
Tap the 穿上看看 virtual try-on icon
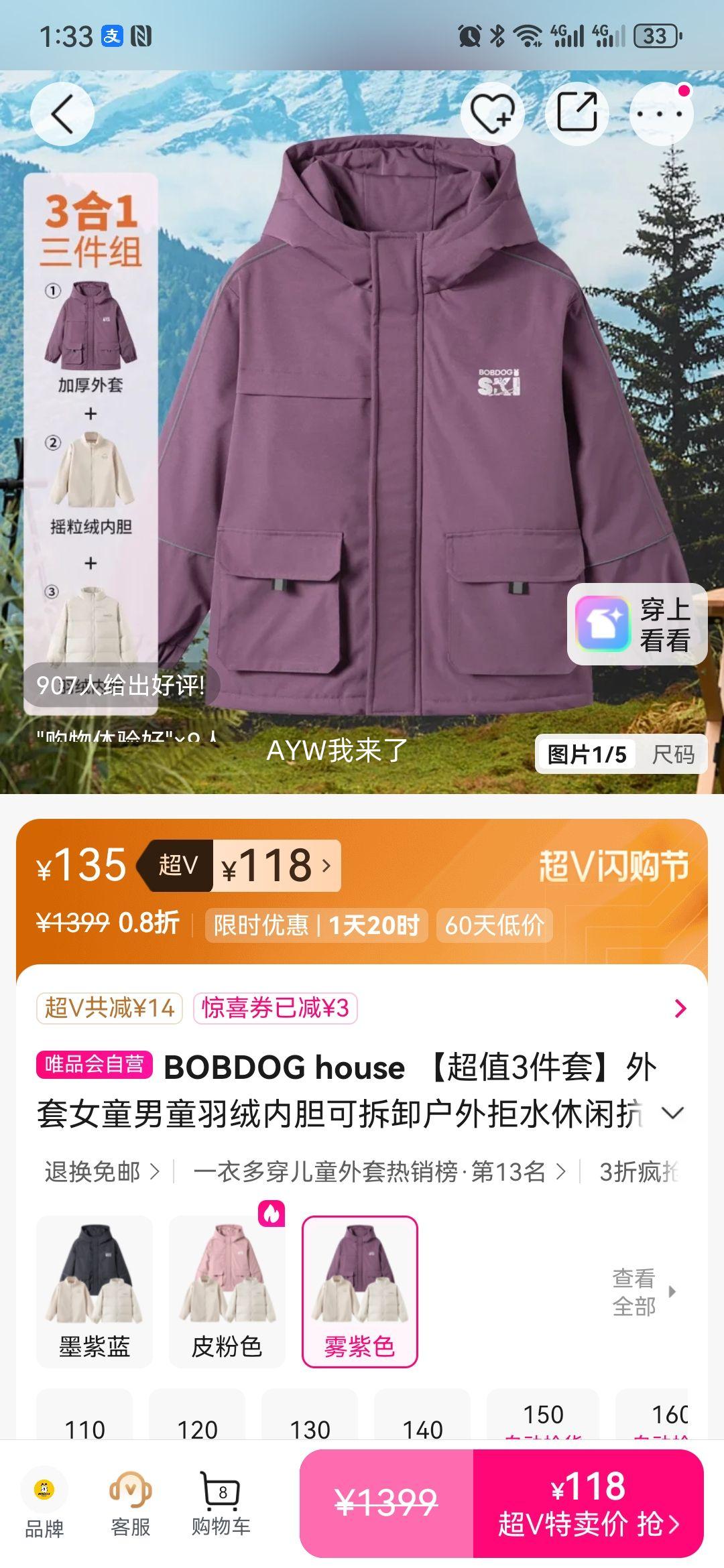pyautogui.click(x=605, y=627)
